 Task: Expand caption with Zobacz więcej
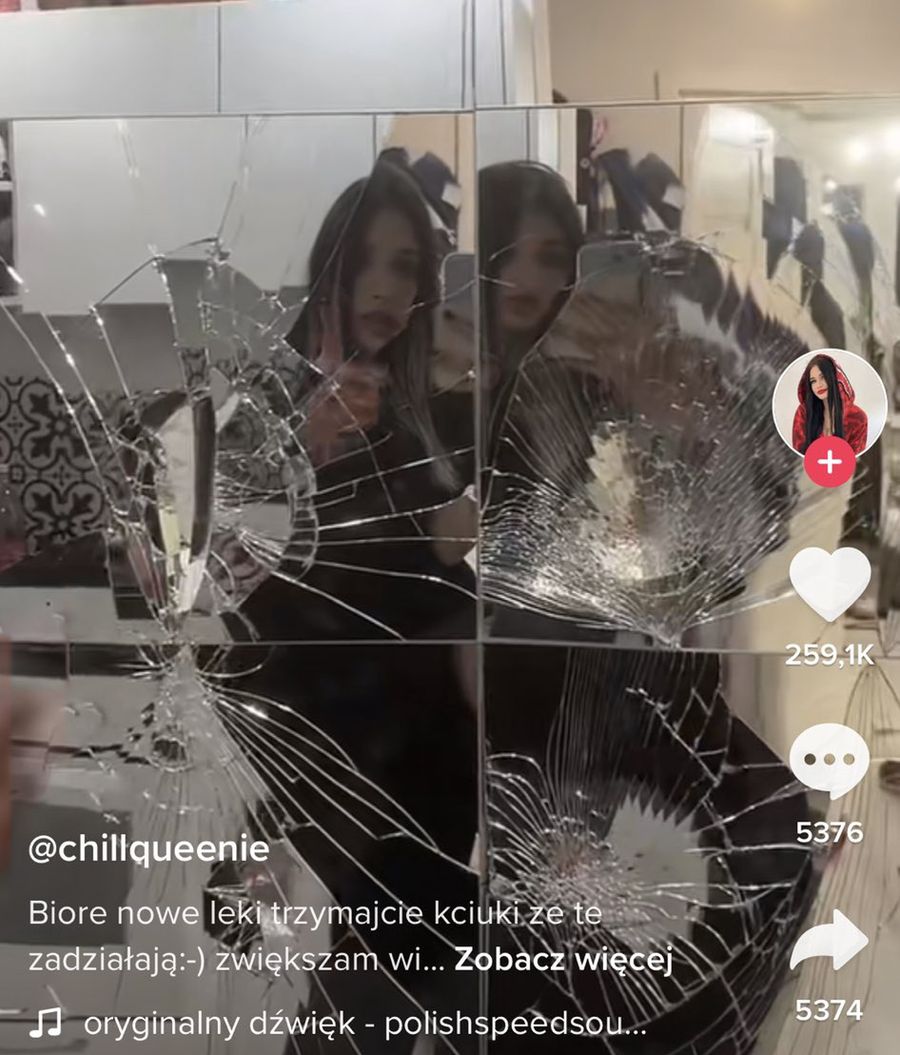coord(563,959)
